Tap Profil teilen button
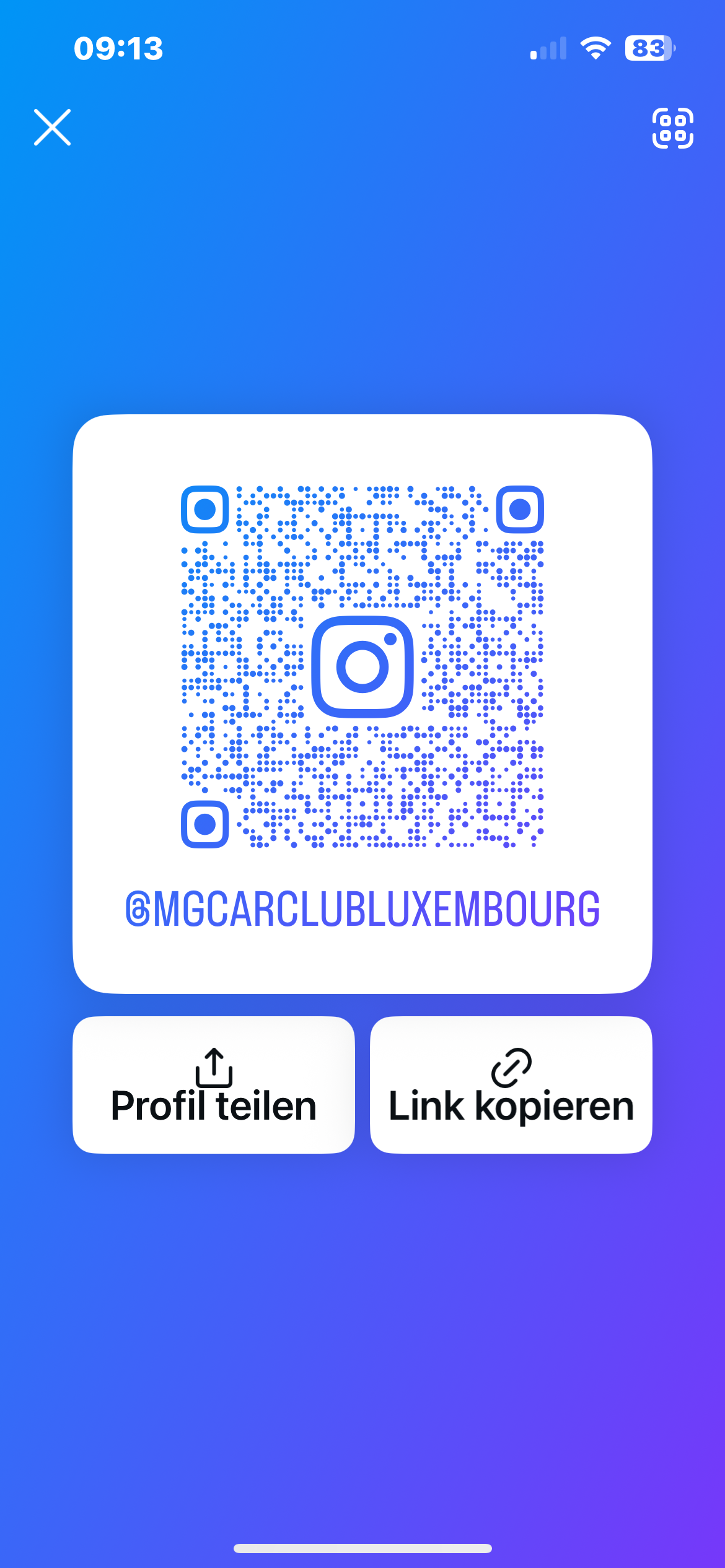This screenshot has height=1568, width=725. 214,1085
